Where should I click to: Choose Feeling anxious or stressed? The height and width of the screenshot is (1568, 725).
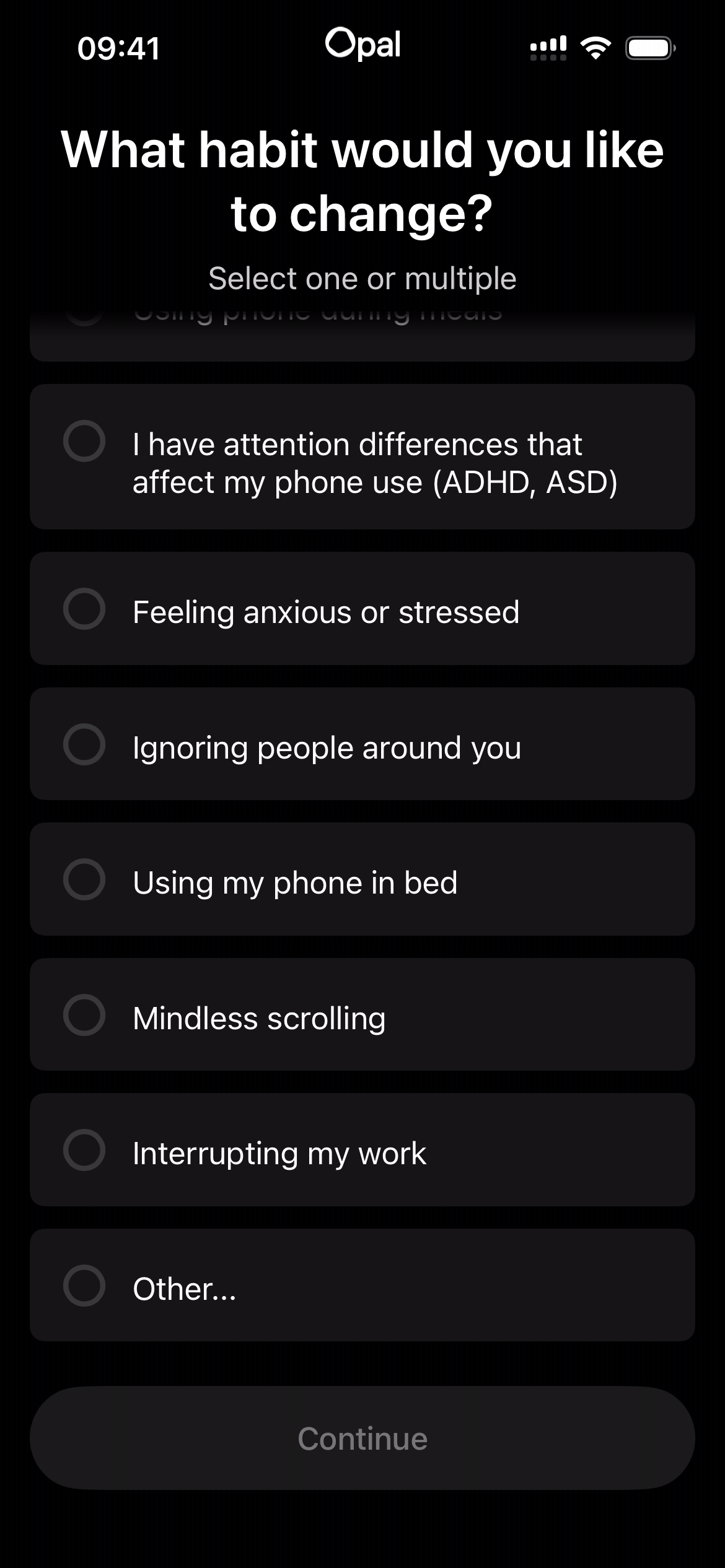click(362, 609)
